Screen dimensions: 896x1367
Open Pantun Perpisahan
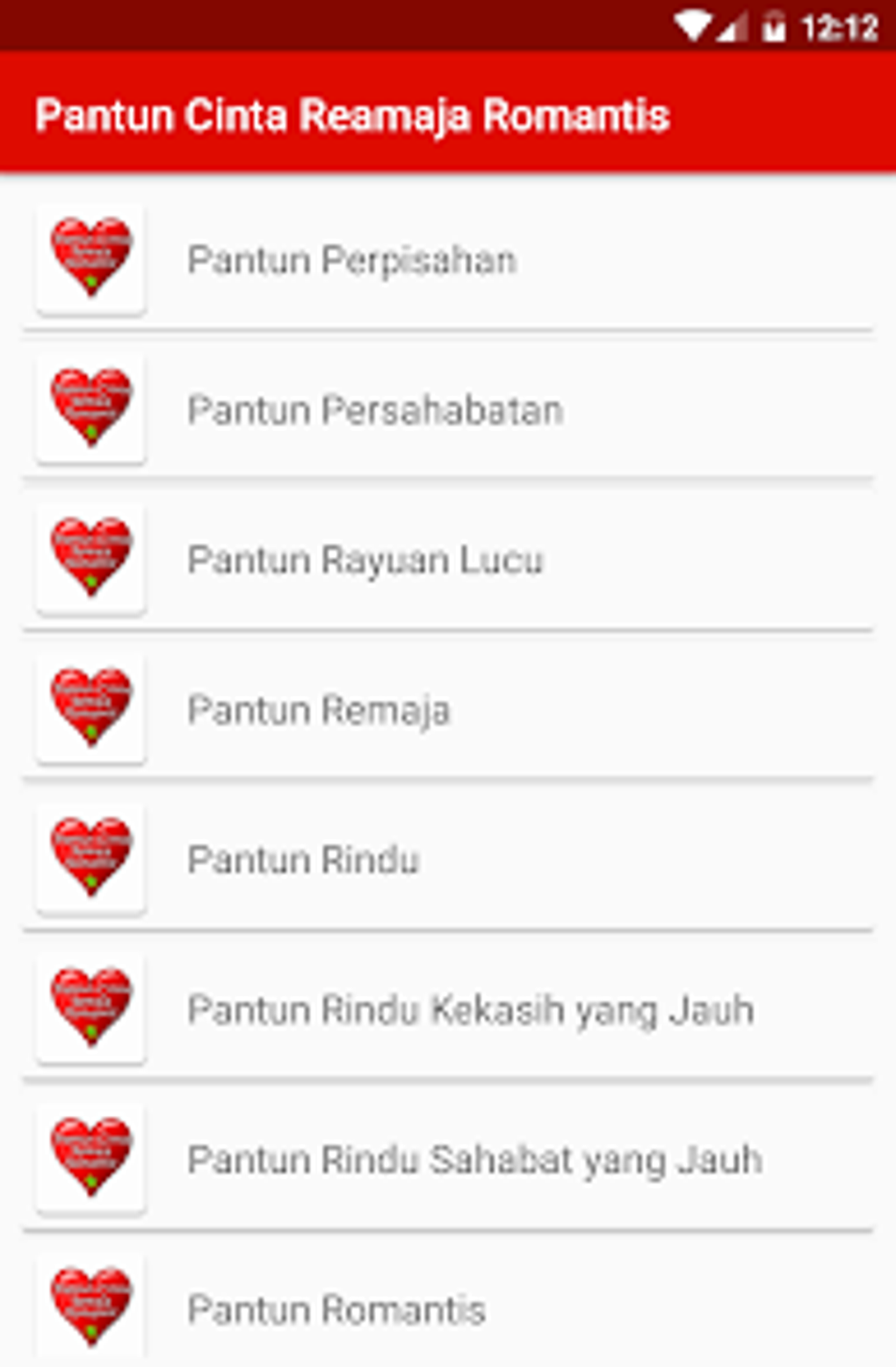[x=351, y=261]
